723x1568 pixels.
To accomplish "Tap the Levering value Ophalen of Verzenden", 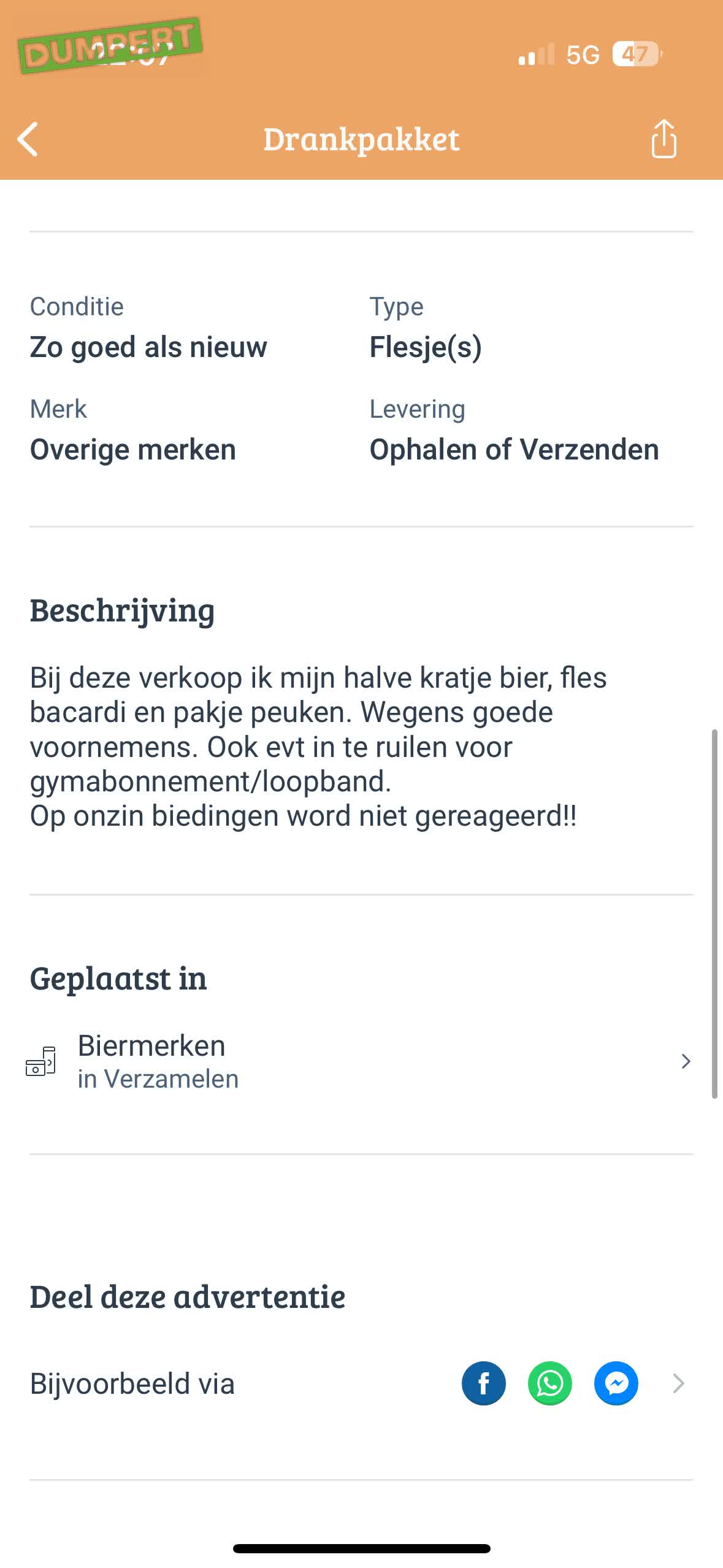I will click(514, 448).
